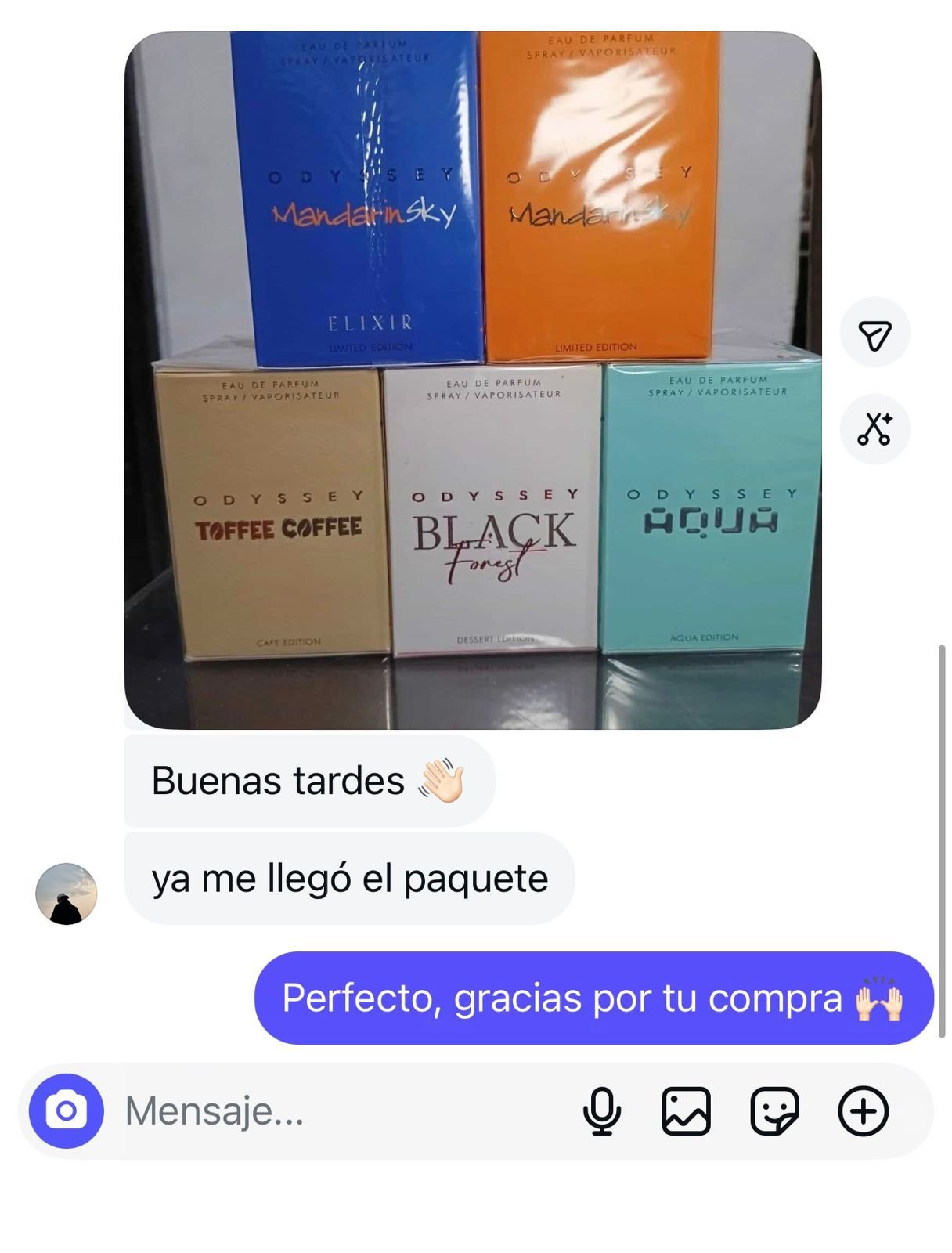Open the camera from the message bar
The height and width of the screenshot is (1253, 952).
coord(67,1110)
